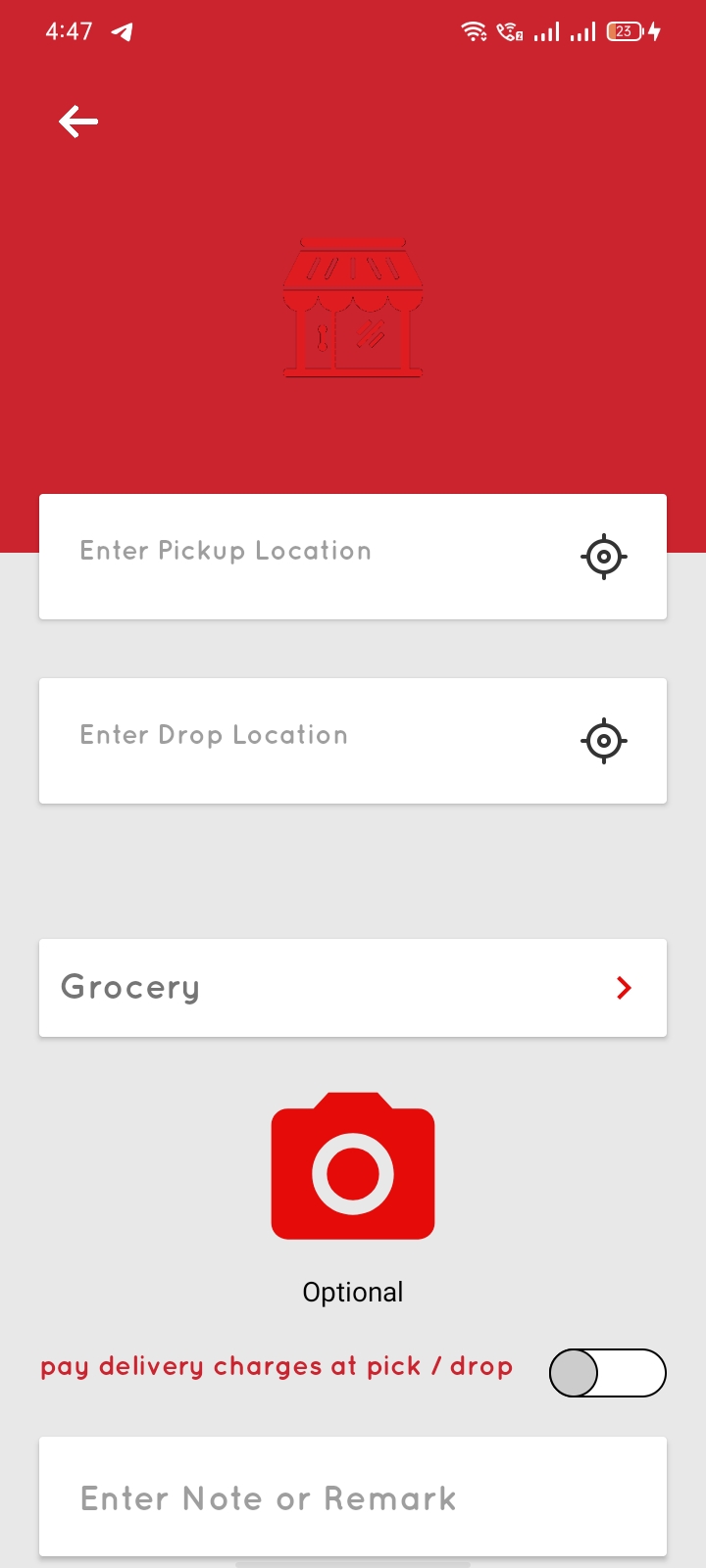This screenshot has width=706, height=1568.
Task: Add an optional photo with camera
Action: click(353, 1166)
